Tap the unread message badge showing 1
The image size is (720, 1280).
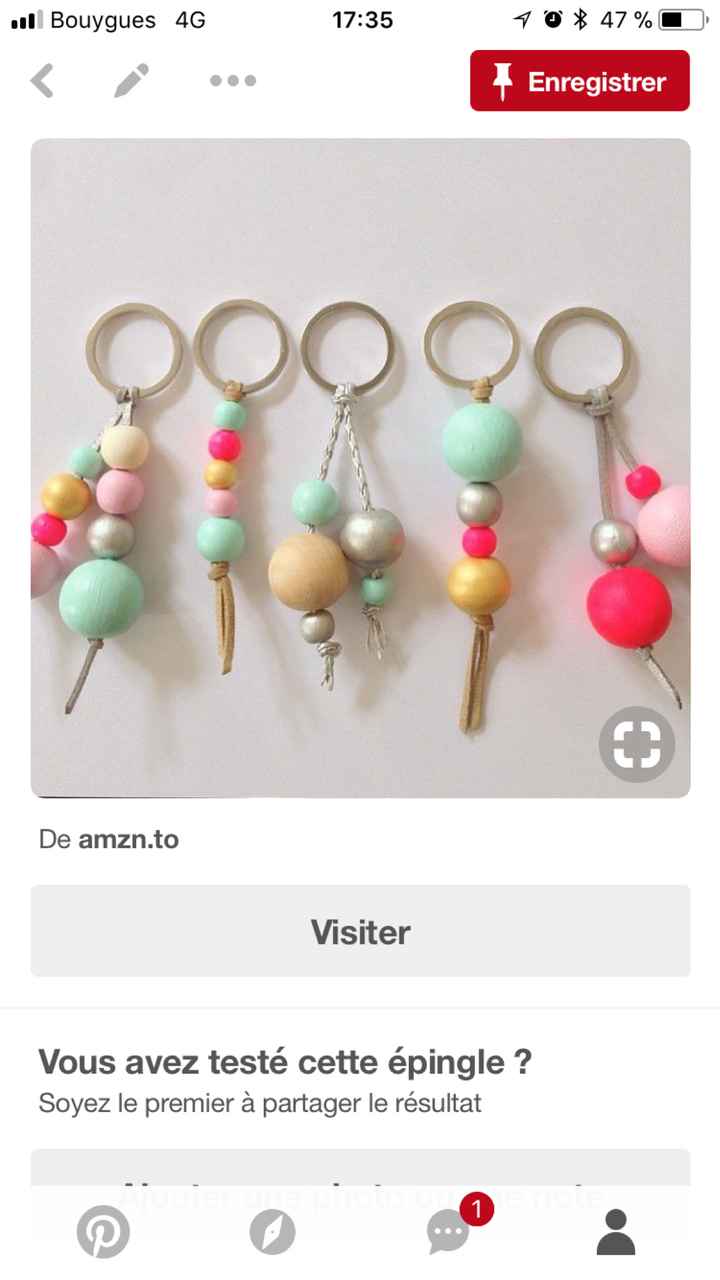pyautogui.click(x=475, y=1210)
